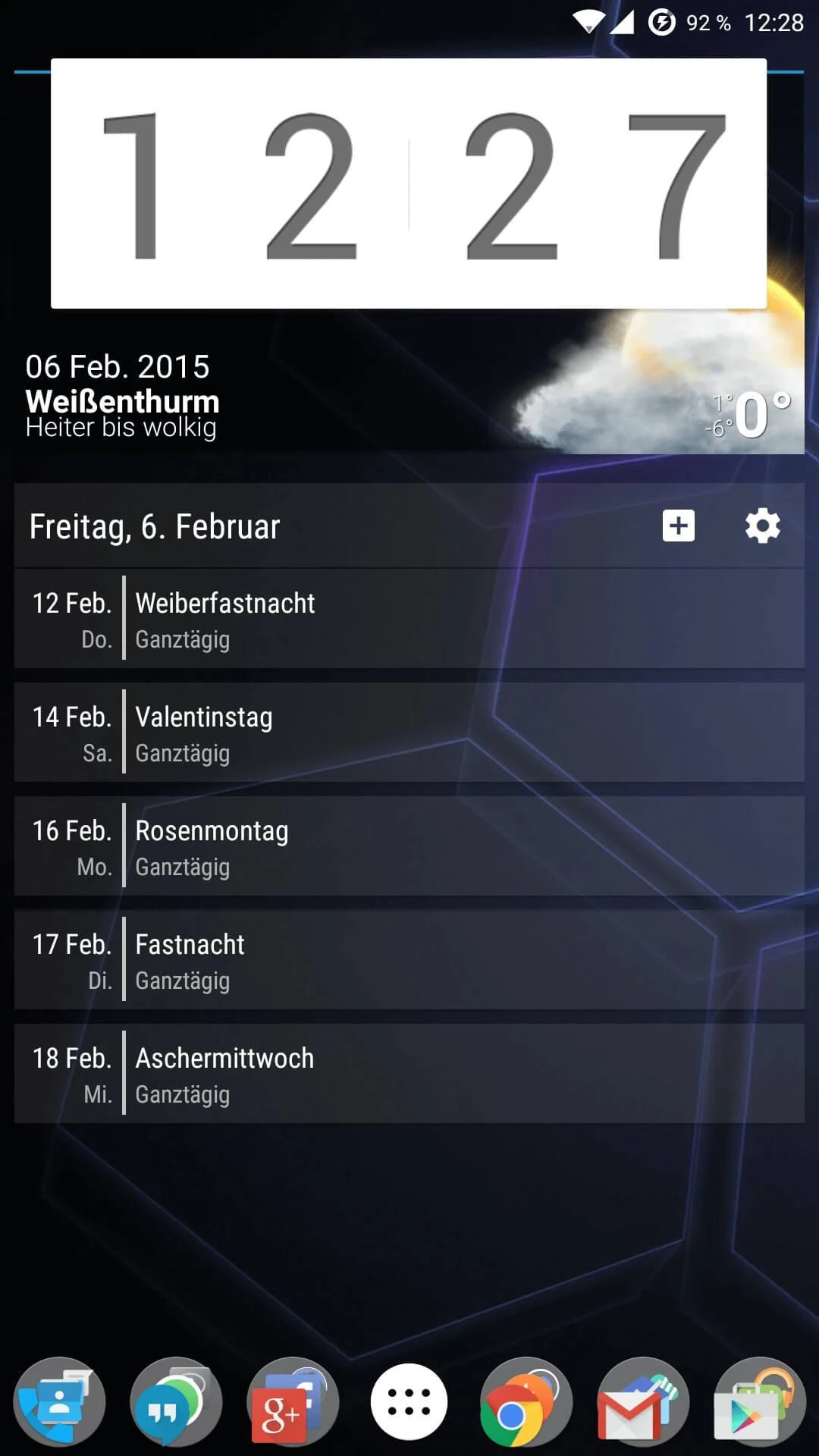Viewport: 819px width, 1456px height.
Task: Tap the Freitag, 6. Februar header
Action: click(x=155, y=526)
